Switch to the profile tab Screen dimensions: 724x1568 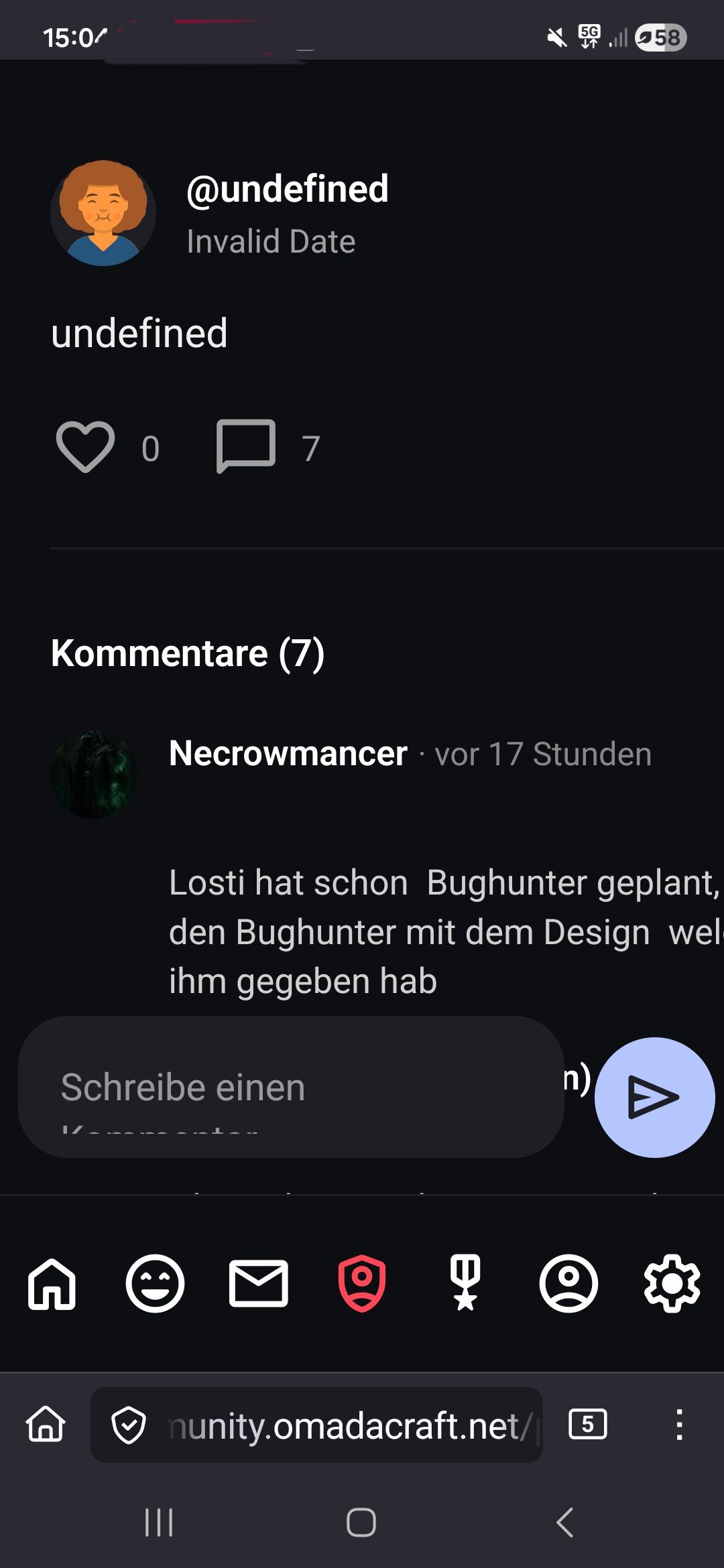point(568,1283)
